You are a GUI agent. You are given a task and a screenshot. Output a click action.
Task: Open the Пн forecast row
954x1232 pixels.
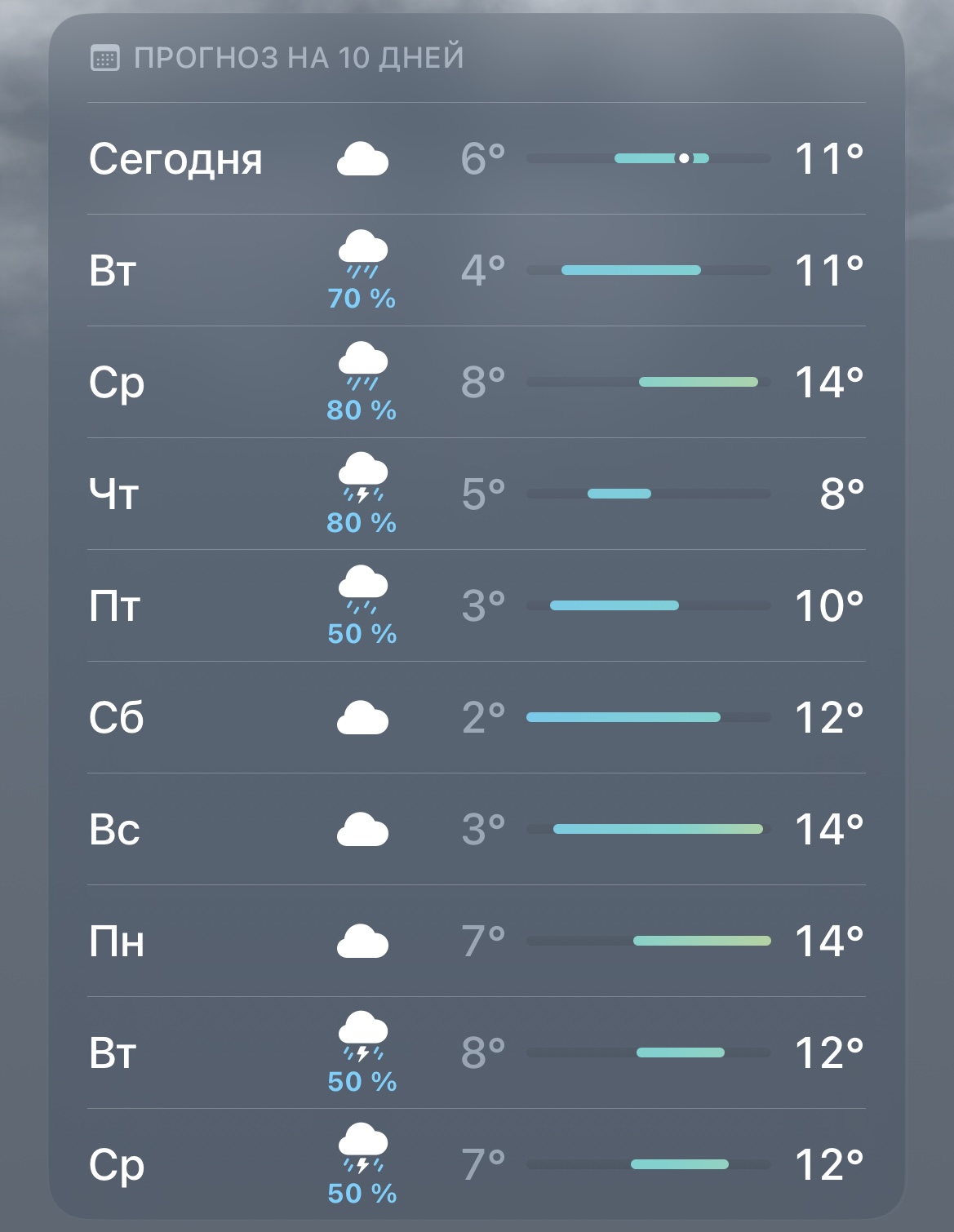(477, 941)
